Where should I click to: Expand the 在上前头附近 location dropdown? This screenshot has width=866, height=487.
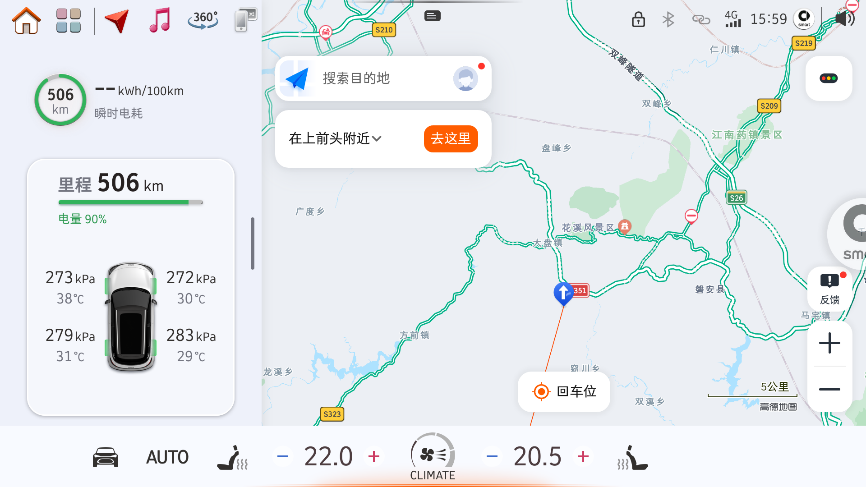pos(336,139)
